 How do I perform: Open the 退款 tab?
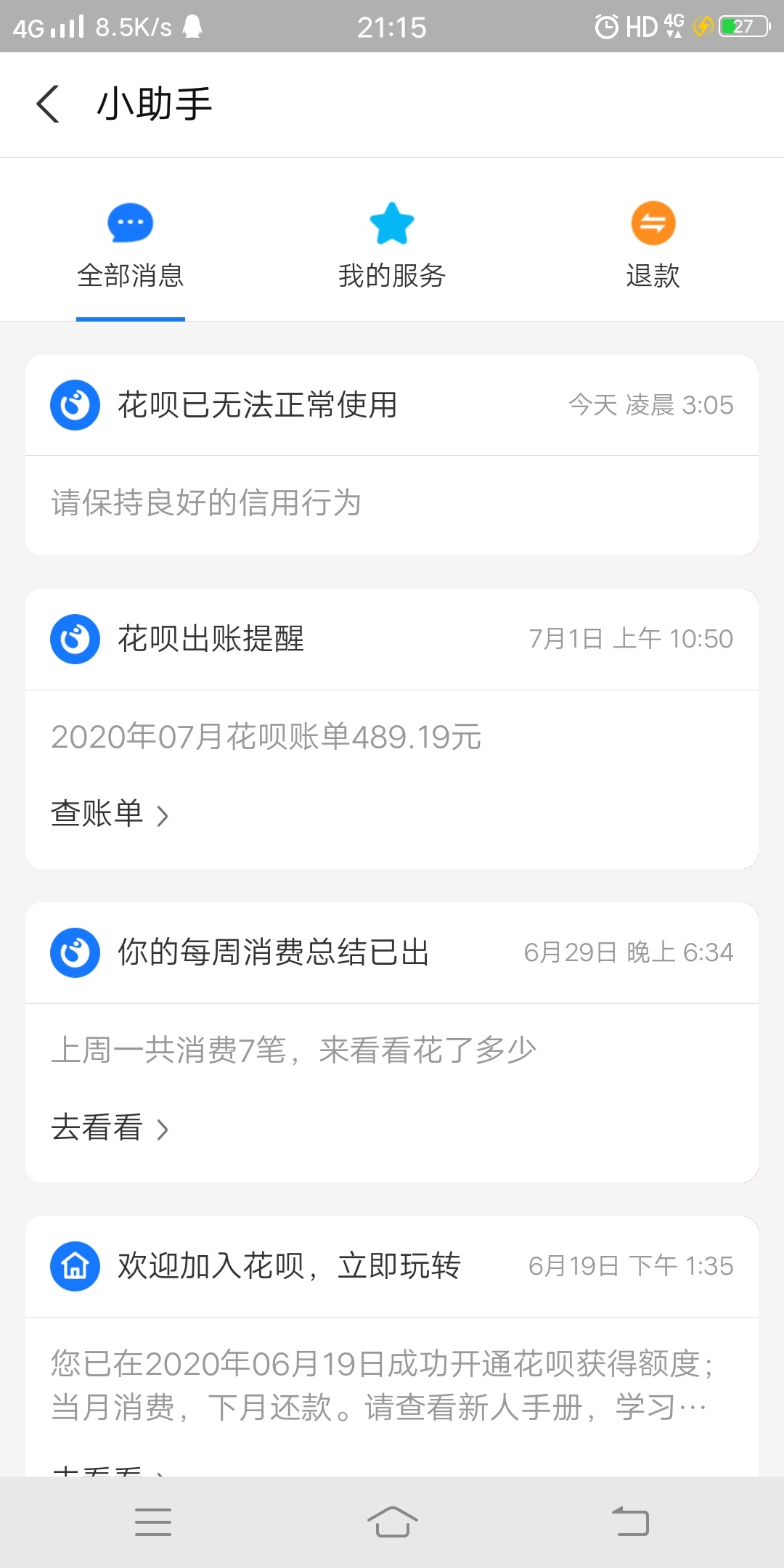tap(653, 248)
